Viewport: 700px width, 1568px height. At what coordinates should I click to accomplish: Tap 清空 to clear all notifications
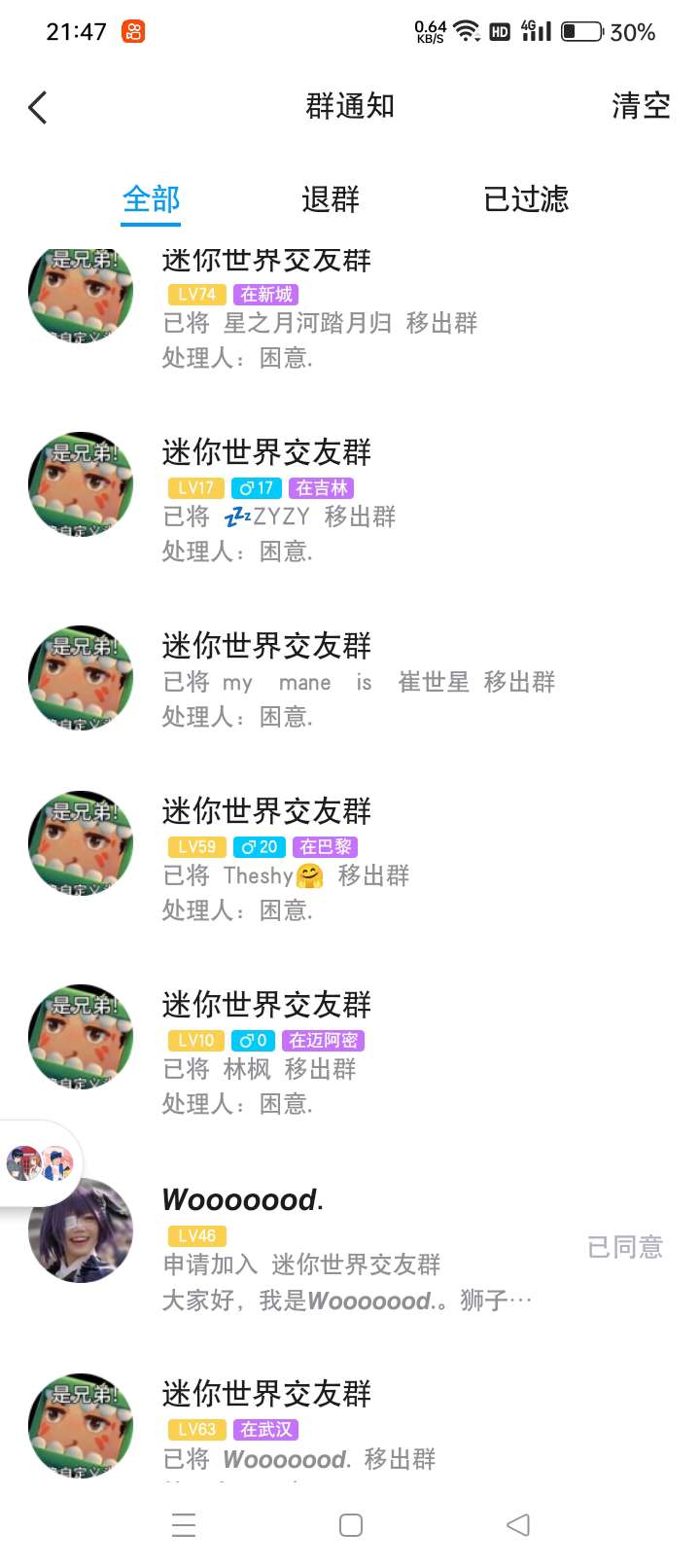(x=641, y=106)
